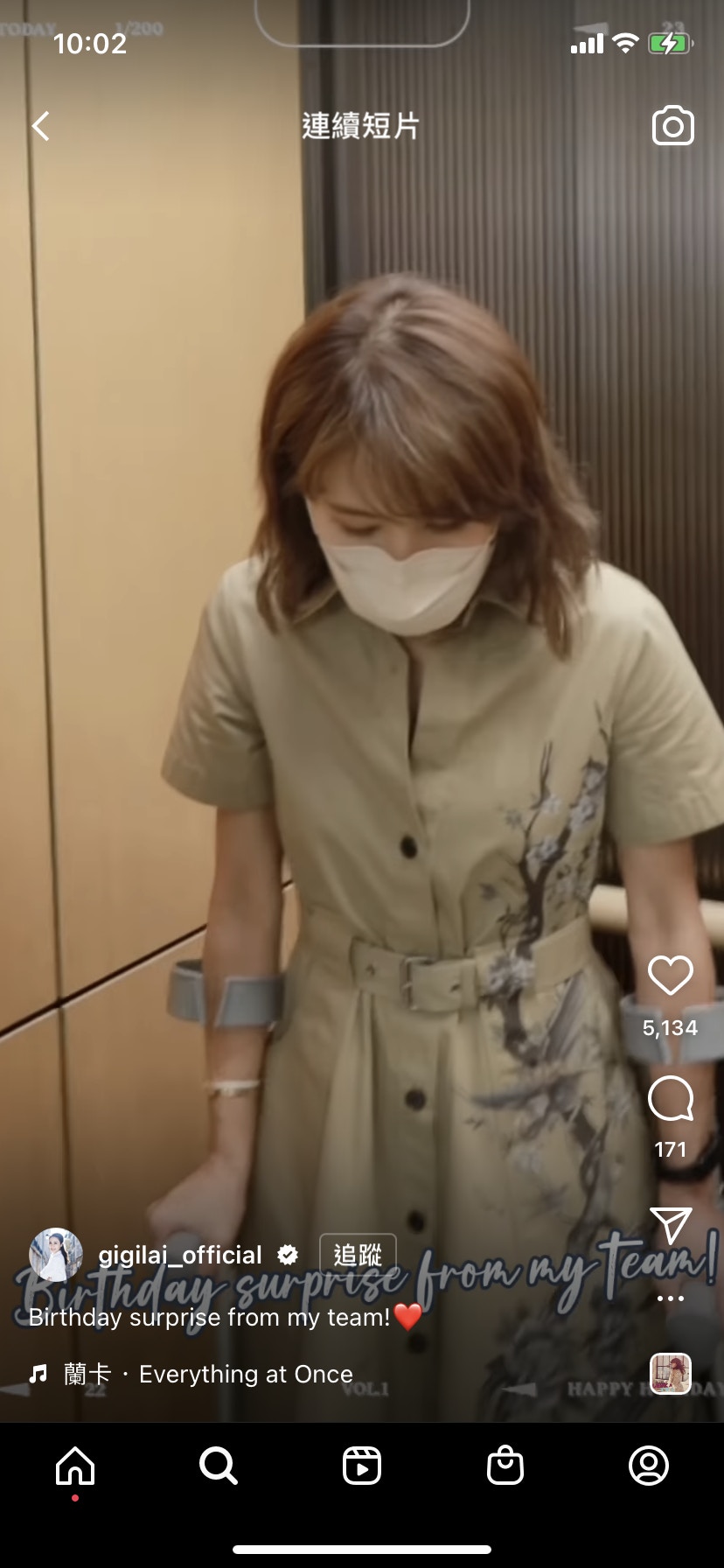
Task: Tap the audio cover thumbnail
Action: [x=671, y=1373]
